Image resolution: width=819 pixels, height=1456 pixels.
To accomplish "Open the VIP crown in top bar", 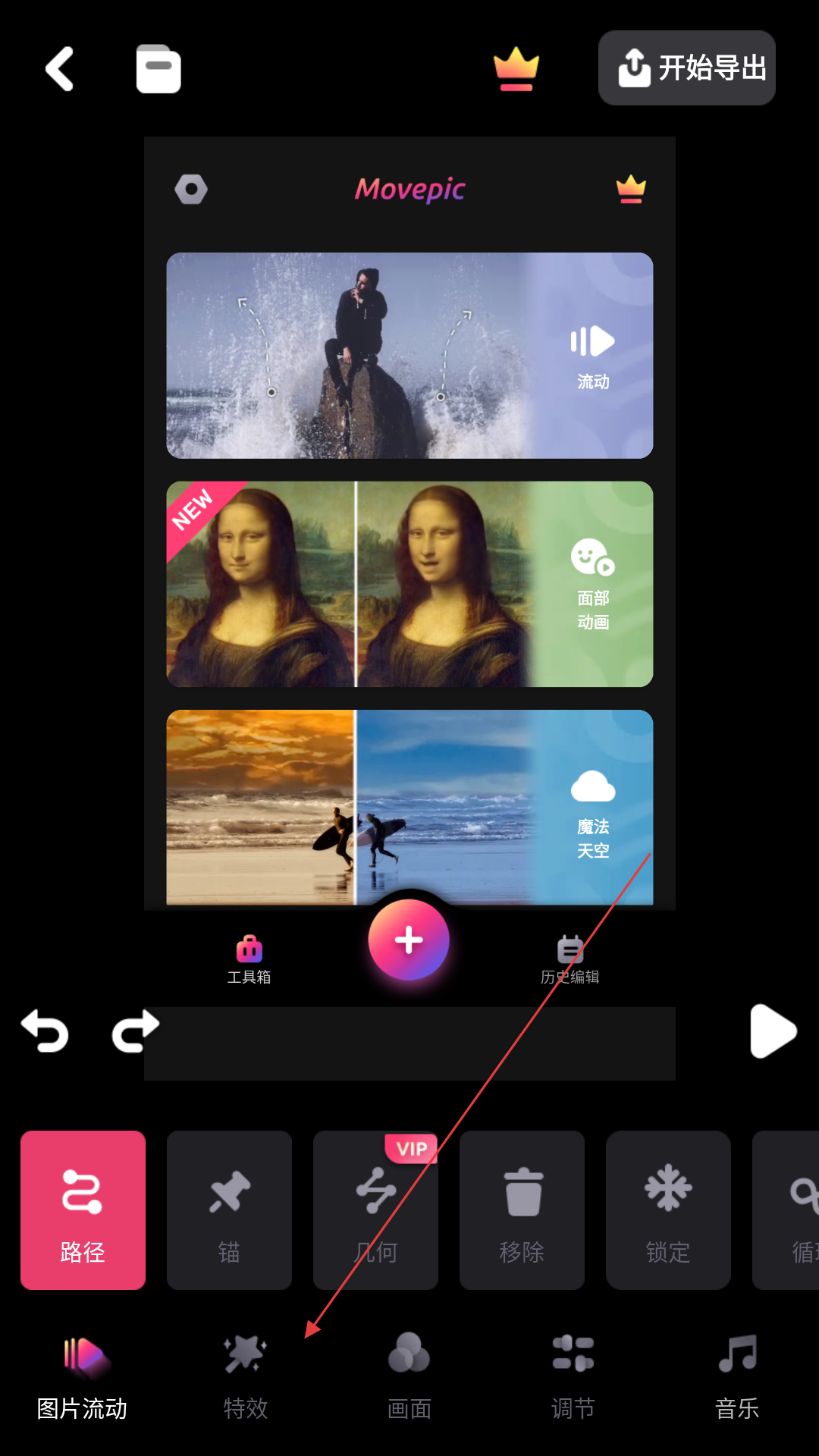I will (516, 69).
